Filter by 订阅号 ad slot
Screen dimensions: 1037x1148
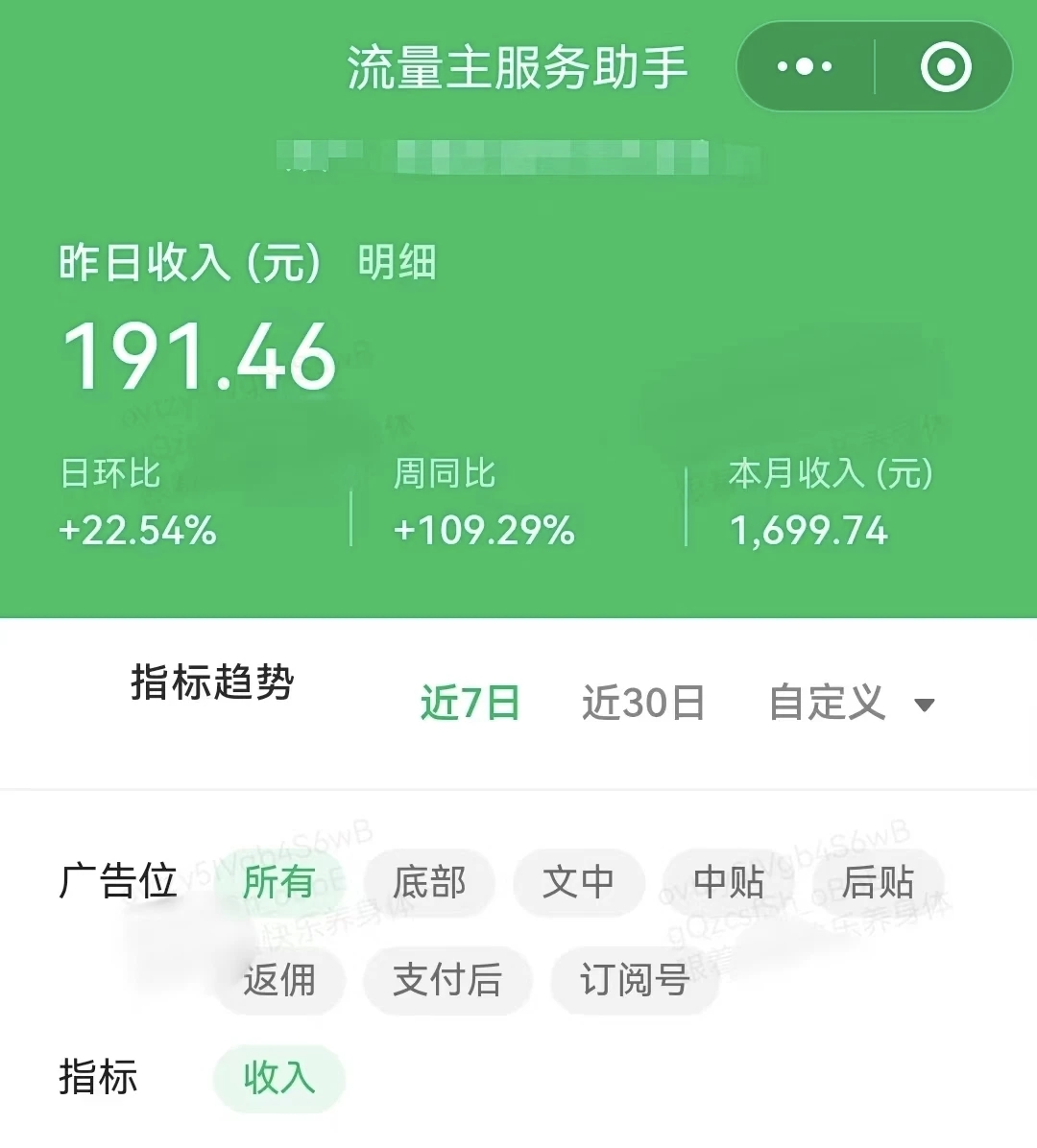634,980
